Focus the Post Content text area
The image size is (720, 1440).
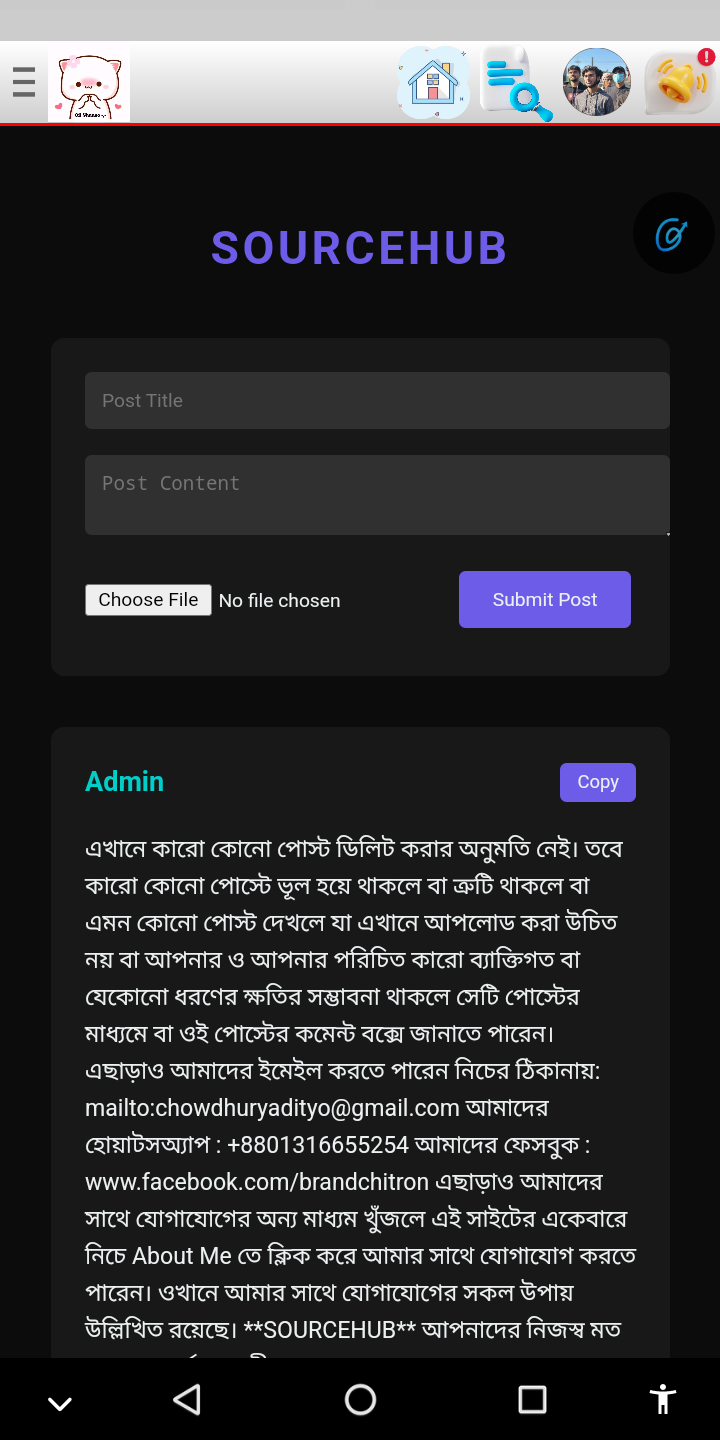coord(376,495)
